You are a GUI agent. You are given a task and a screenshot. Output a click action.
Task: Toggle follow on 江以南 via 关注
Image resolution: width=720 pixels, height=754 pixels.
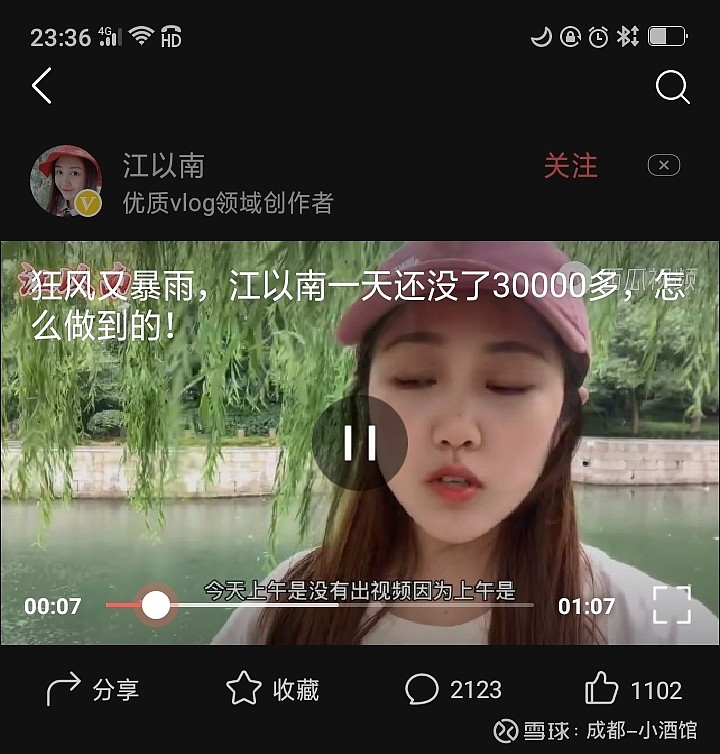click(570, 168)
